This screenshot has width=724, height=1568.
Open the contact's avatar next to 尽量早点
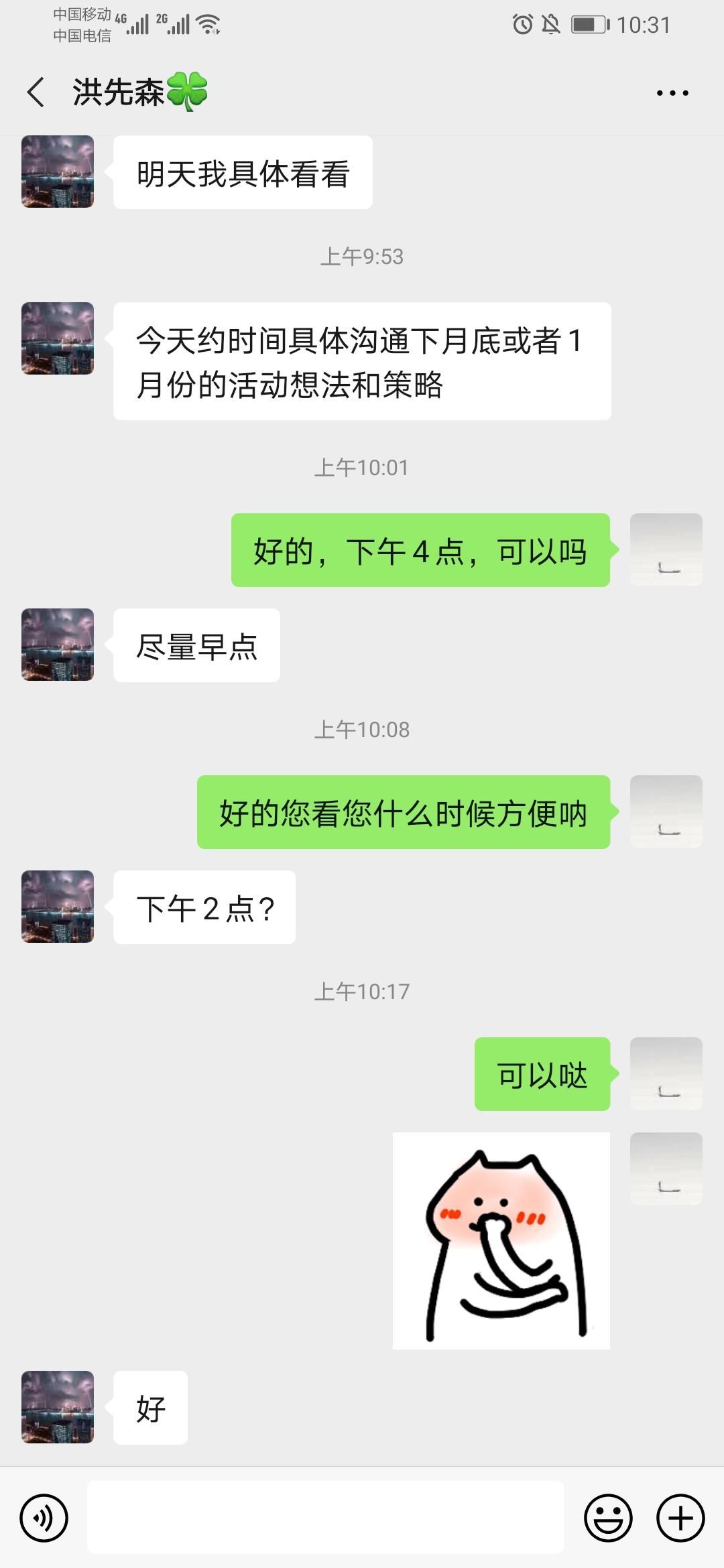pyautogui.click(x=58, y=645)
